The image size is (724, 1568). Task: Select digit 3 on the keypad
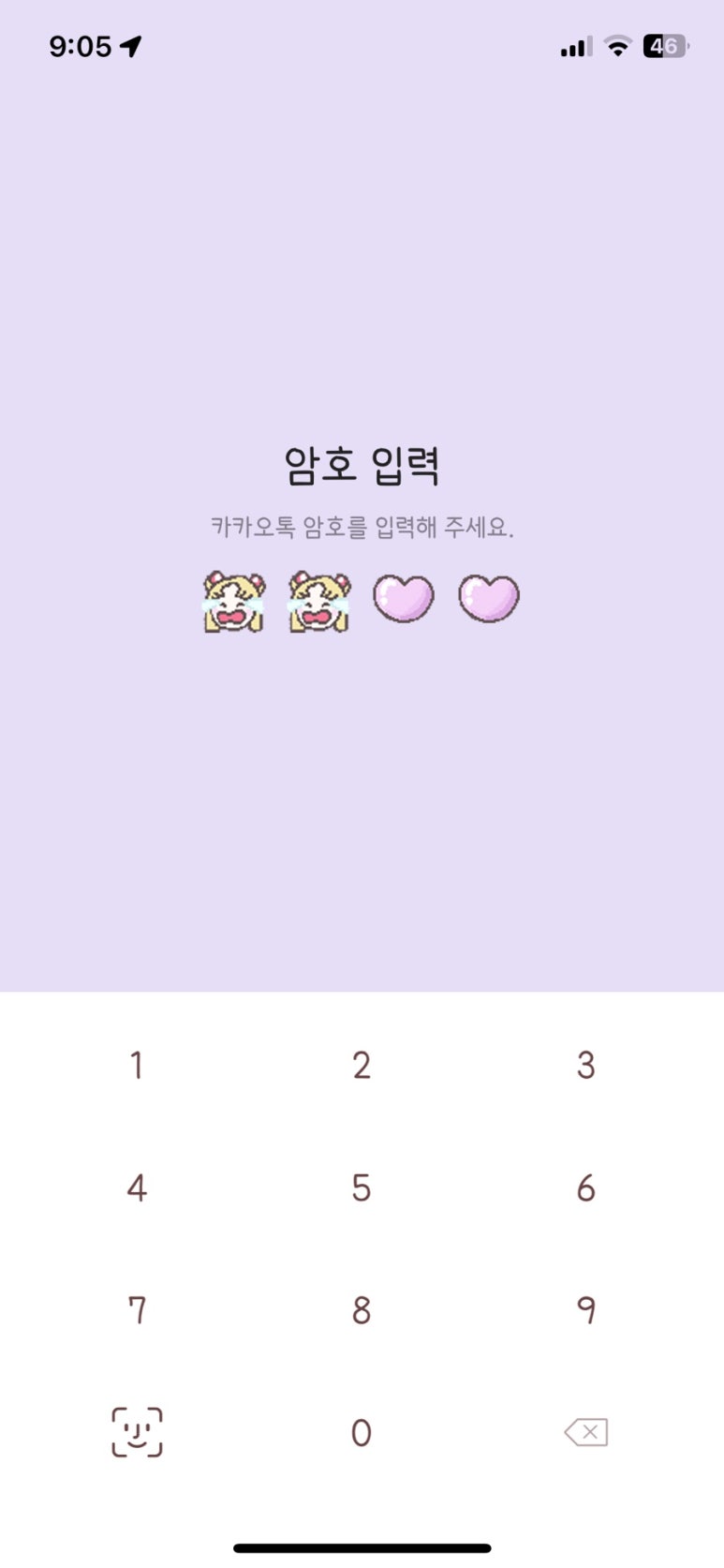pyautogui.click(x=586, y=1065)
